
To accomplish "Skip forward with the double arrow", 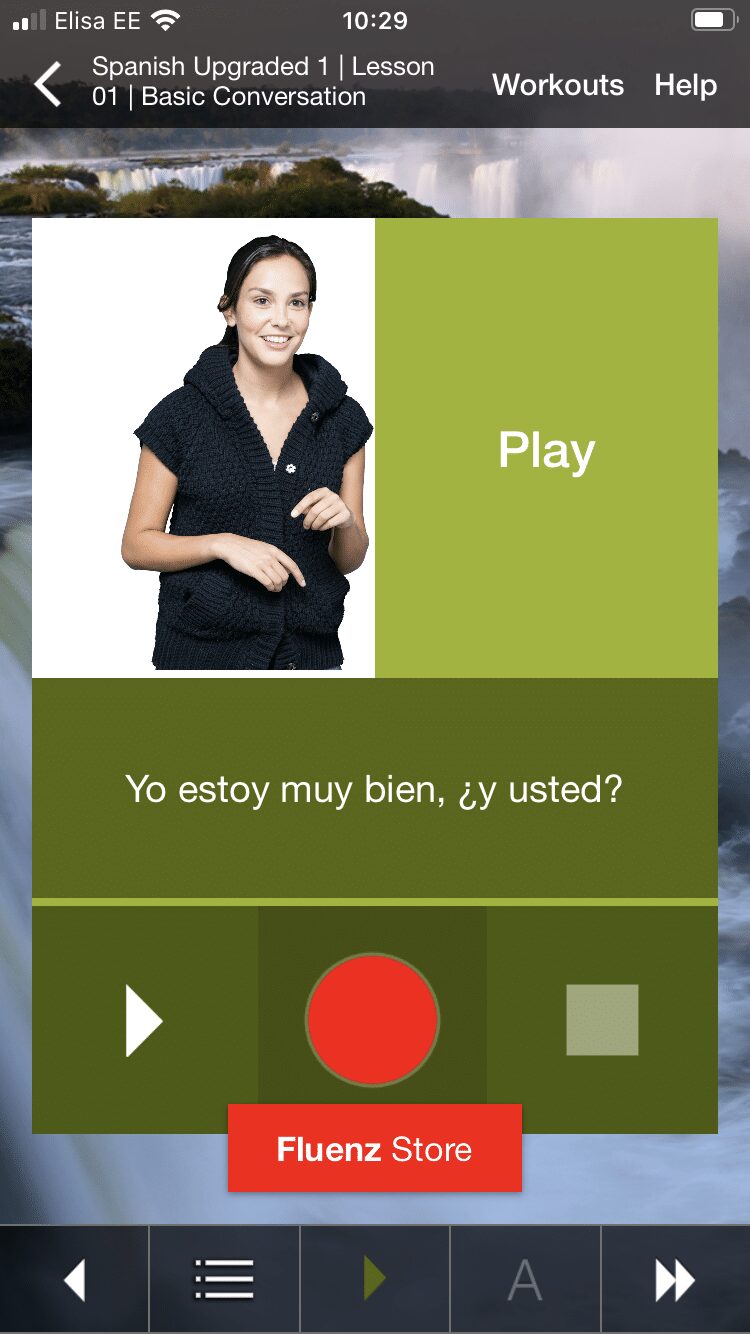I will 675,1280.
